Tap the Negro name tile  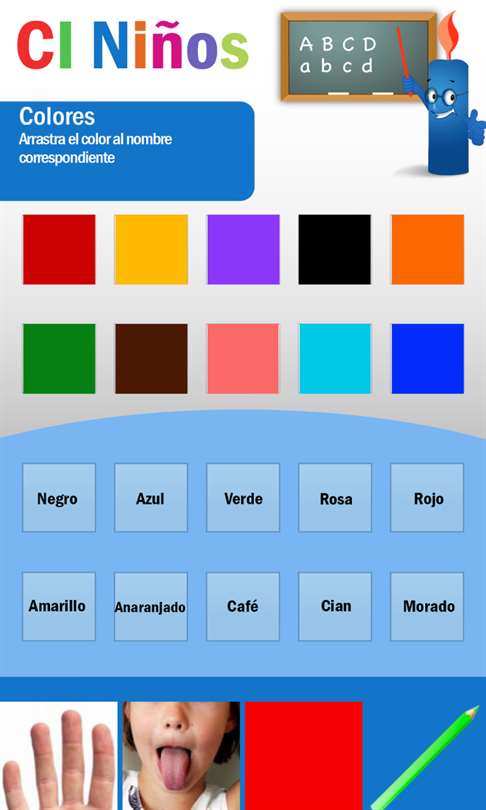pyautogui.click(x=59, y=497)
